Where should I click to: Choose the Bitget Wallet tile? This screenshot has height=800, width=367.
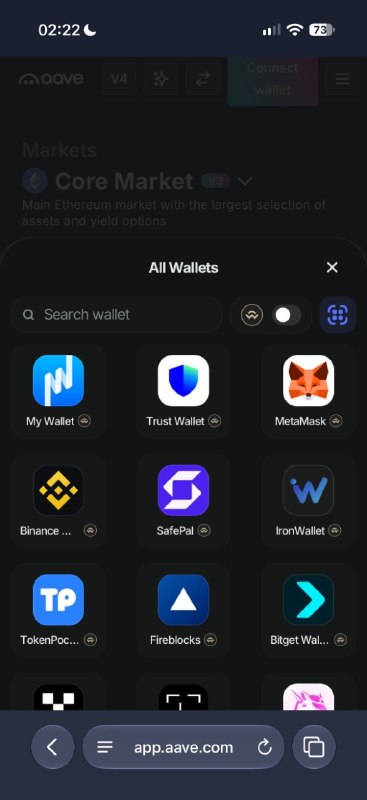[x=308, y=610]
